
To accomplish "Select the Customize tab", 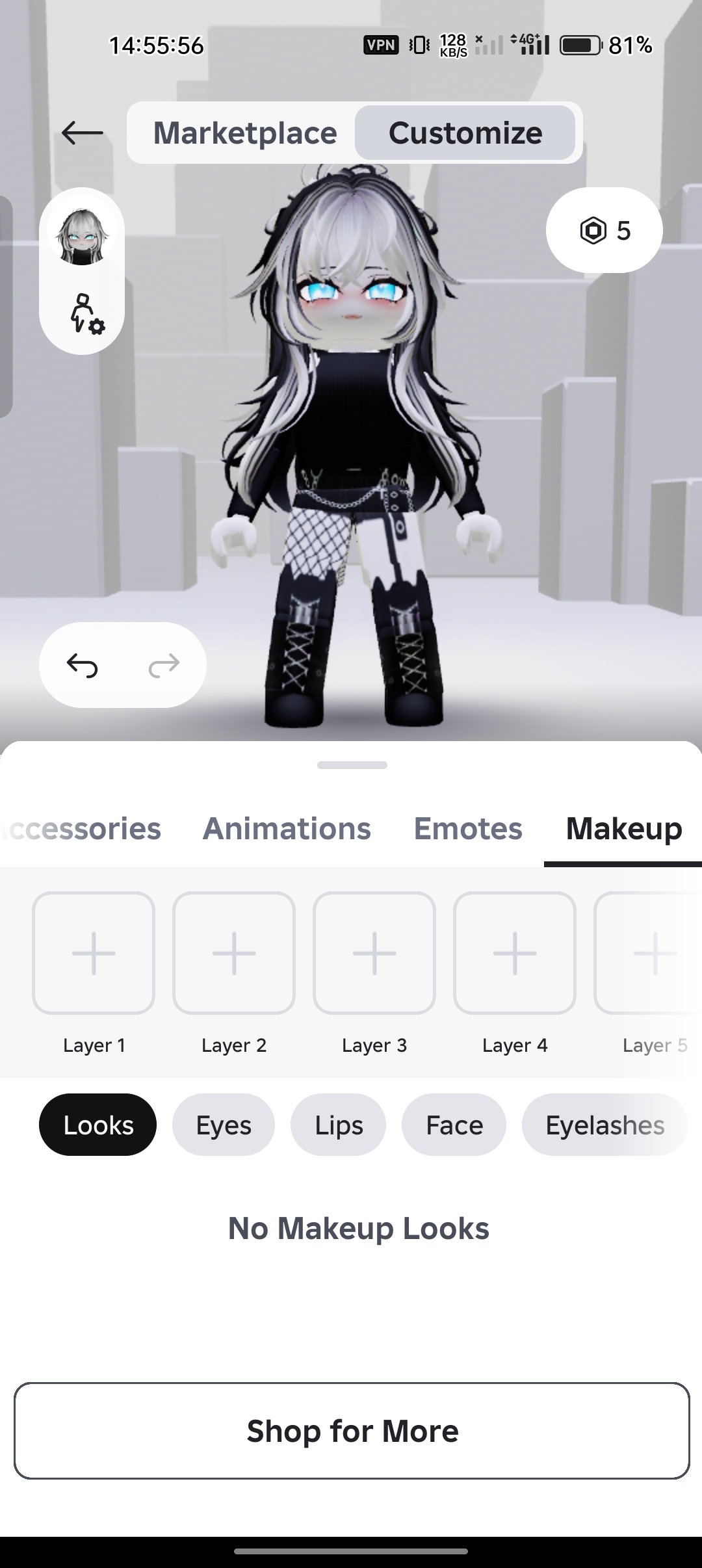I will 465,133.
